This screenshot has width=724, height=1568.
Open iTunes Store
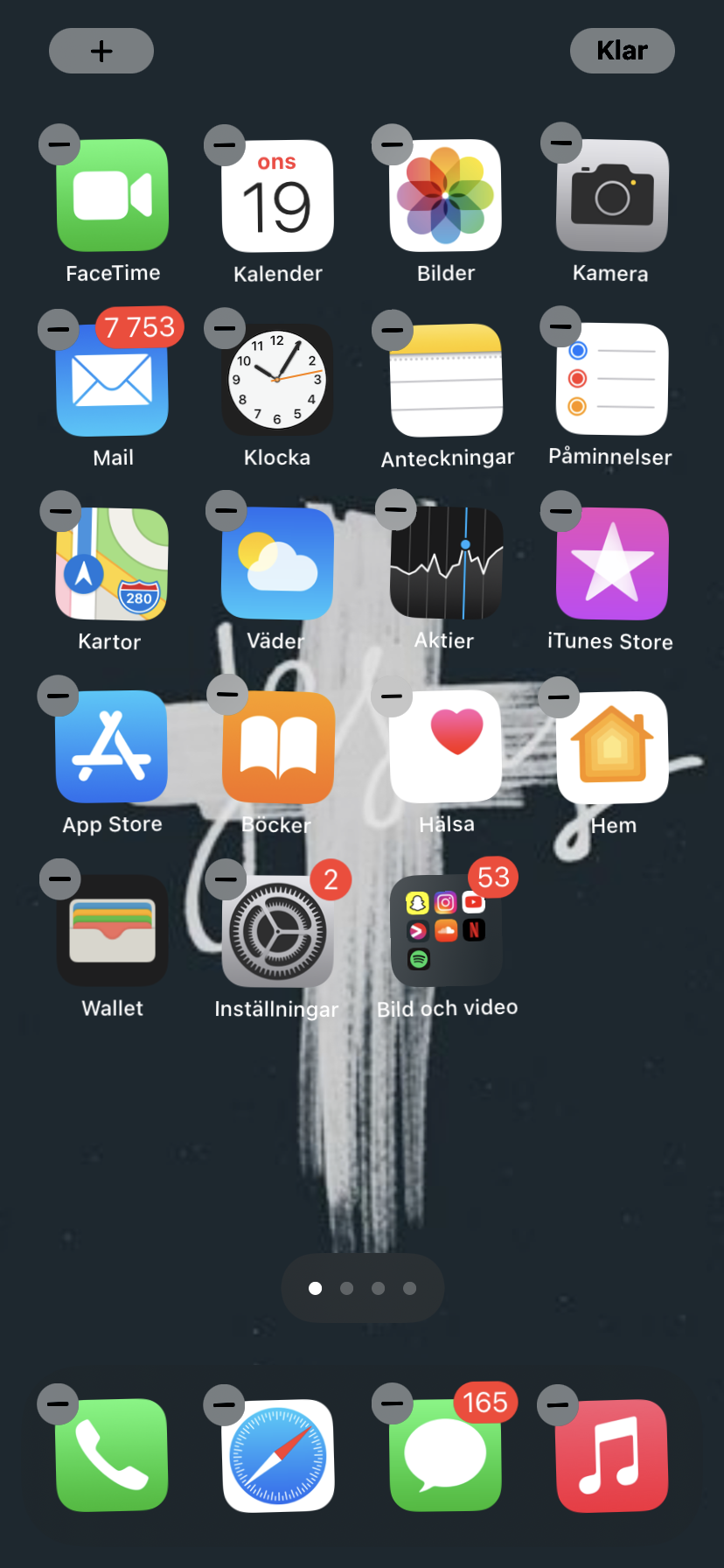(612, 564)
